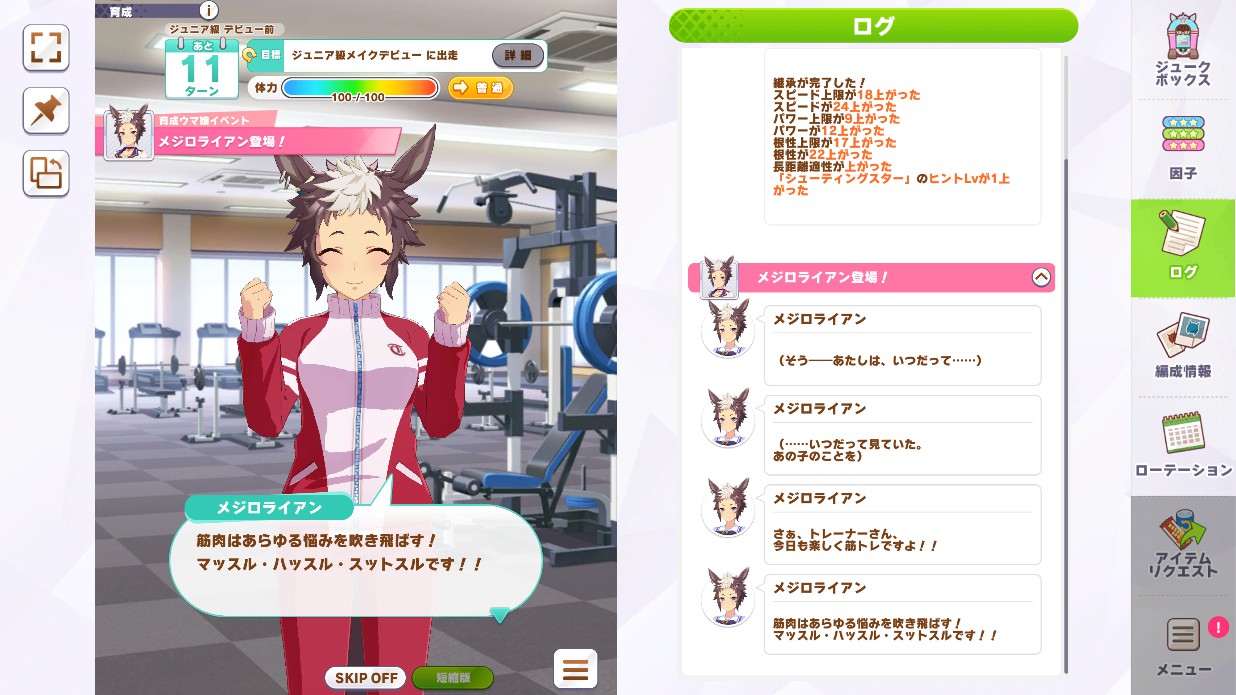The width and height of the screenshot is (1236, 695).
Task: Open ジュークボックス
Action: [1183, 52]
